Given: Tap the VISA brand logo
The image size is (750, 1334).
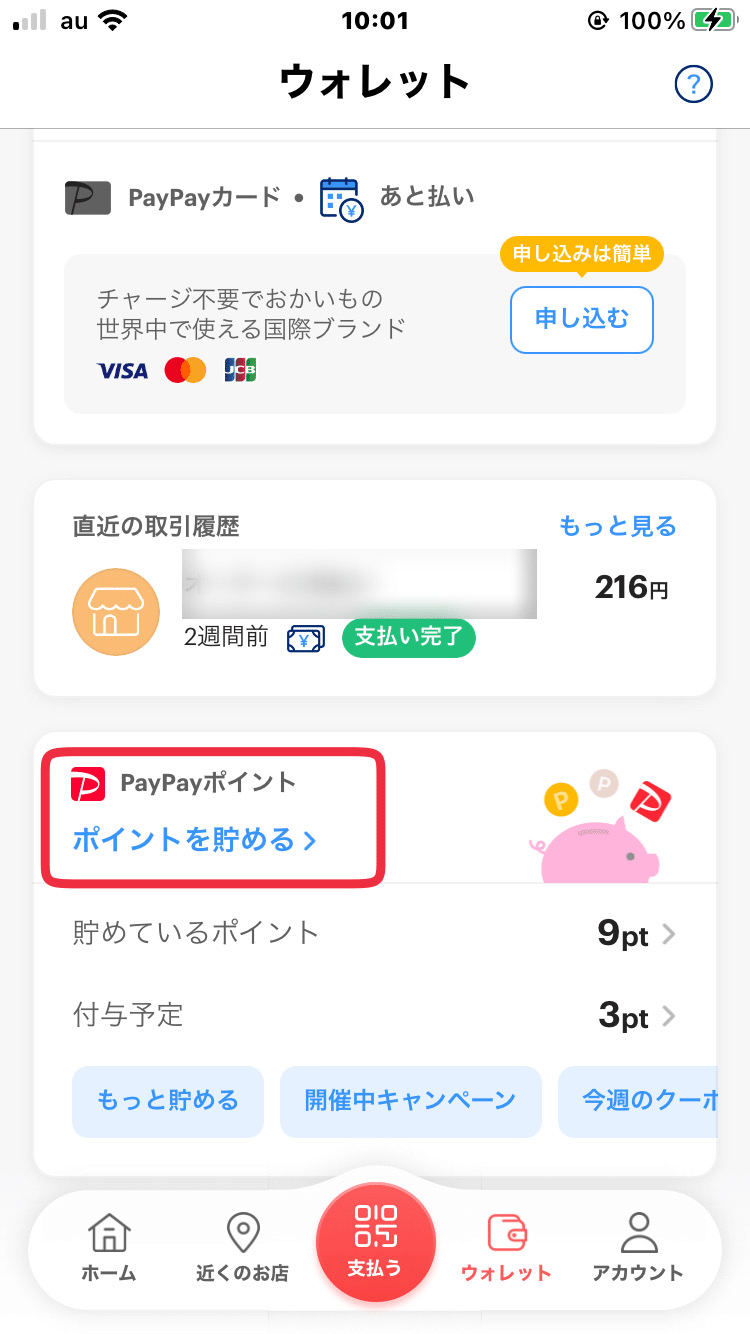Looking at the screenshot, I should [x=122, y=370].
